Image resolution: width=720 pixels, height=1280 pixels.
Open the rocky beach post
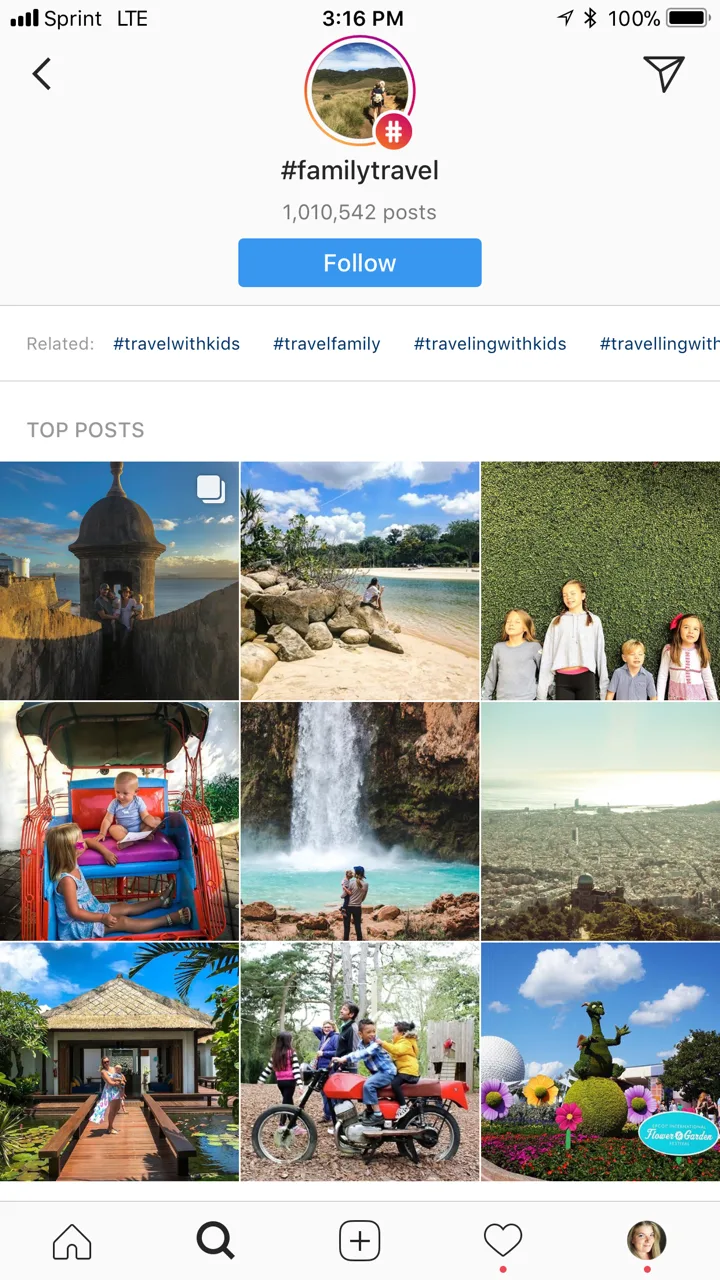[x=360, y=581]
